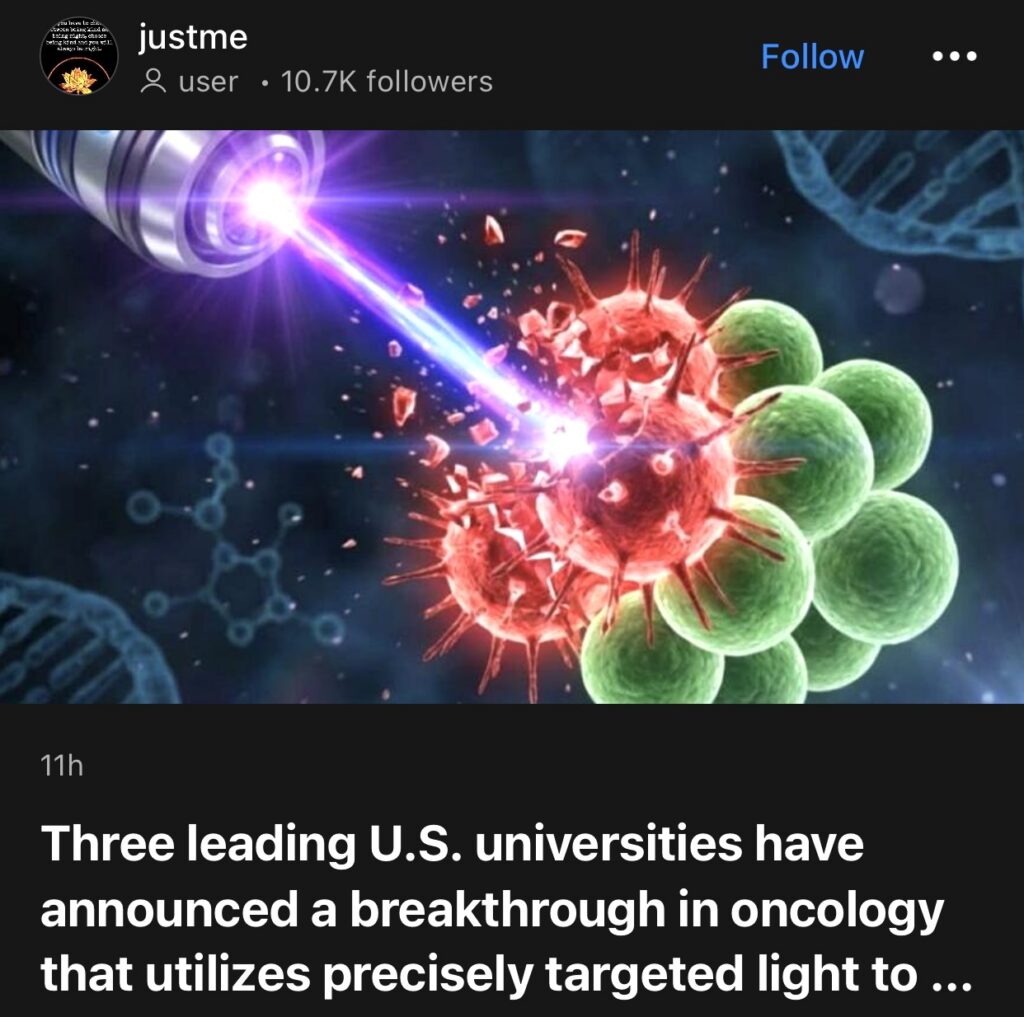Image resolution: width=1024 pixels, height=1017 pixels.
Task: Open justme's profile picture
Action: [x=79, y=56]
